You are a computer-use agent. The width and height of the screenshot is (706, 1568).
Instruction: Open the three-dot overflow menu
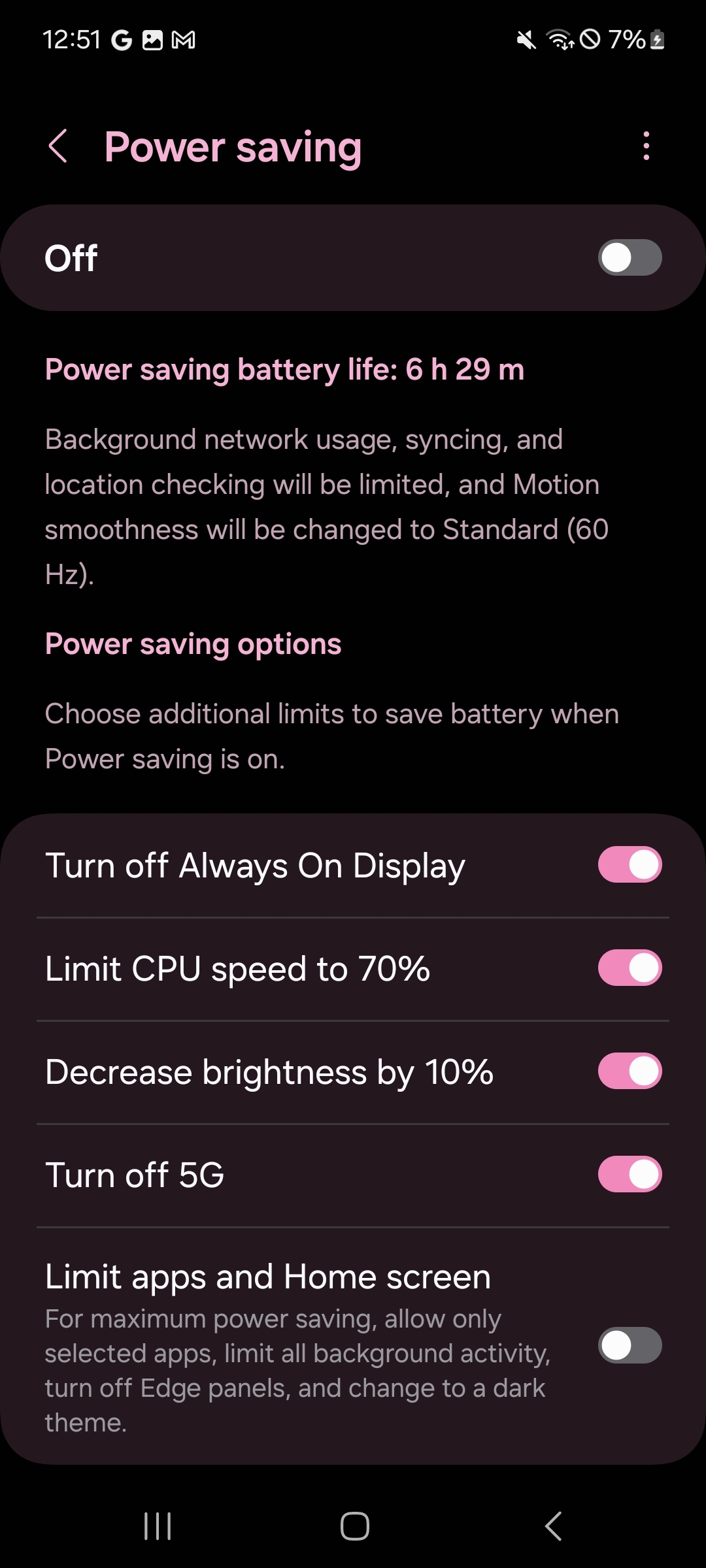[x=646, y=146]
